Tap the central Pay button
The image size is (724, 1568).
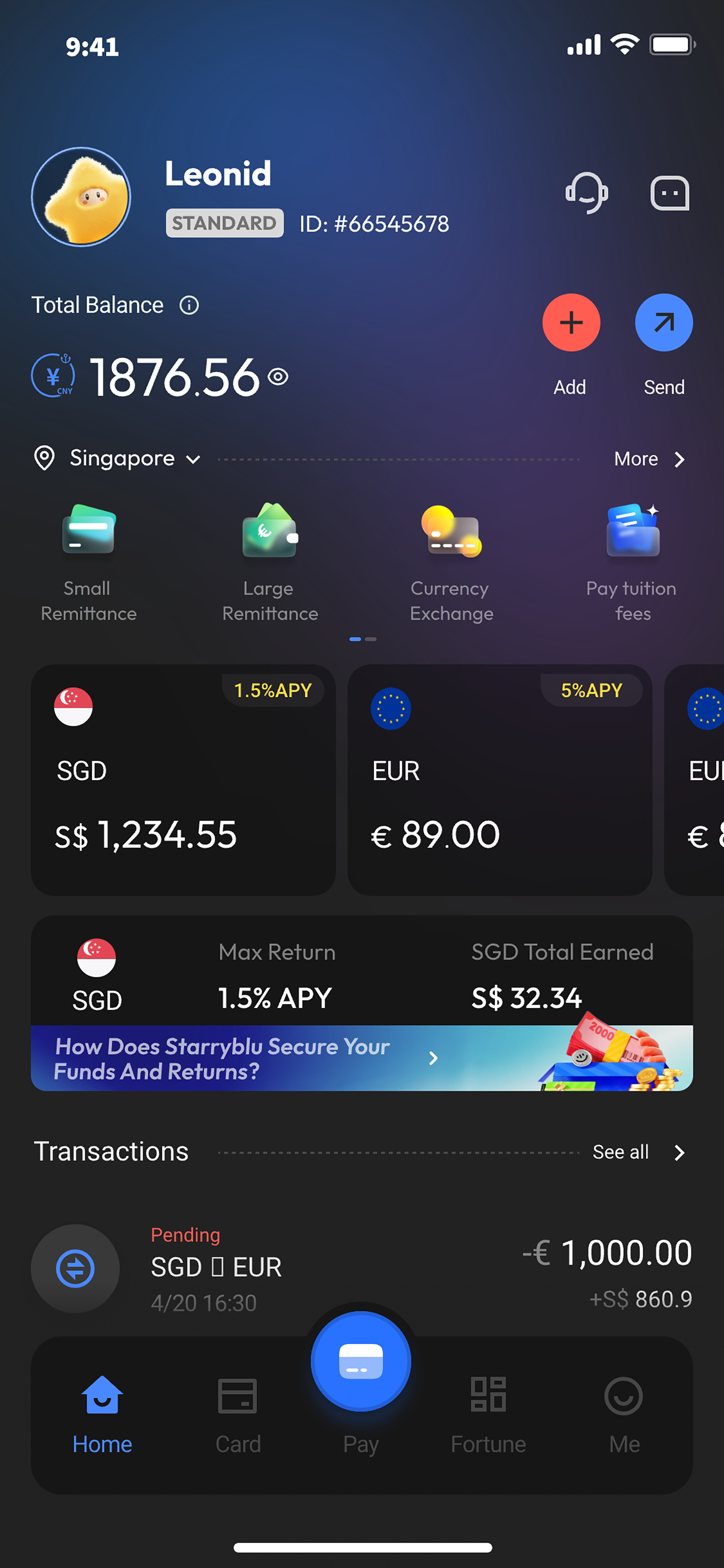(x=361, y=1361)
